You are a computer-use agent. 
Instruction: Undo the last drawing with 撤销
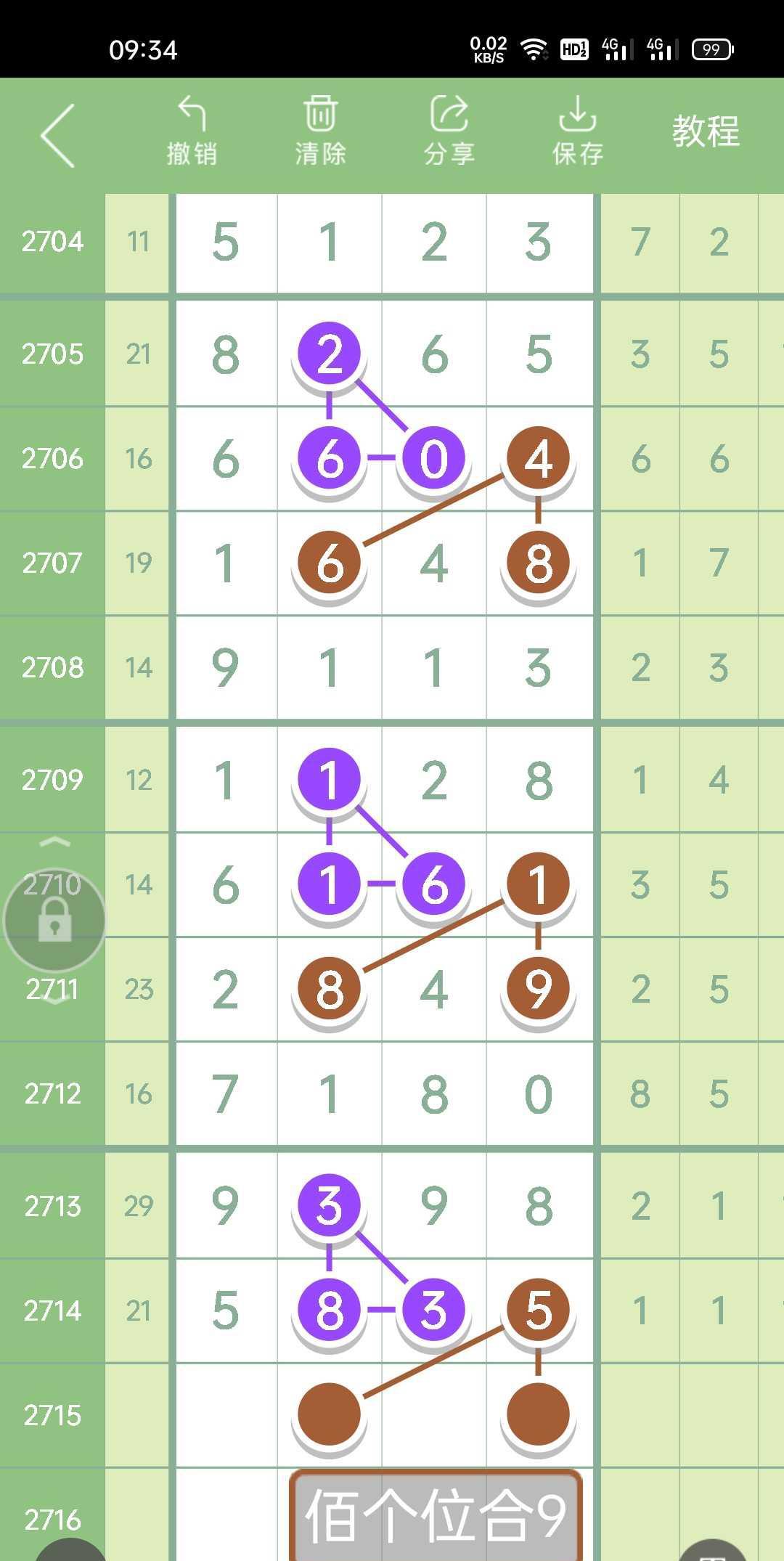[192, 132]
